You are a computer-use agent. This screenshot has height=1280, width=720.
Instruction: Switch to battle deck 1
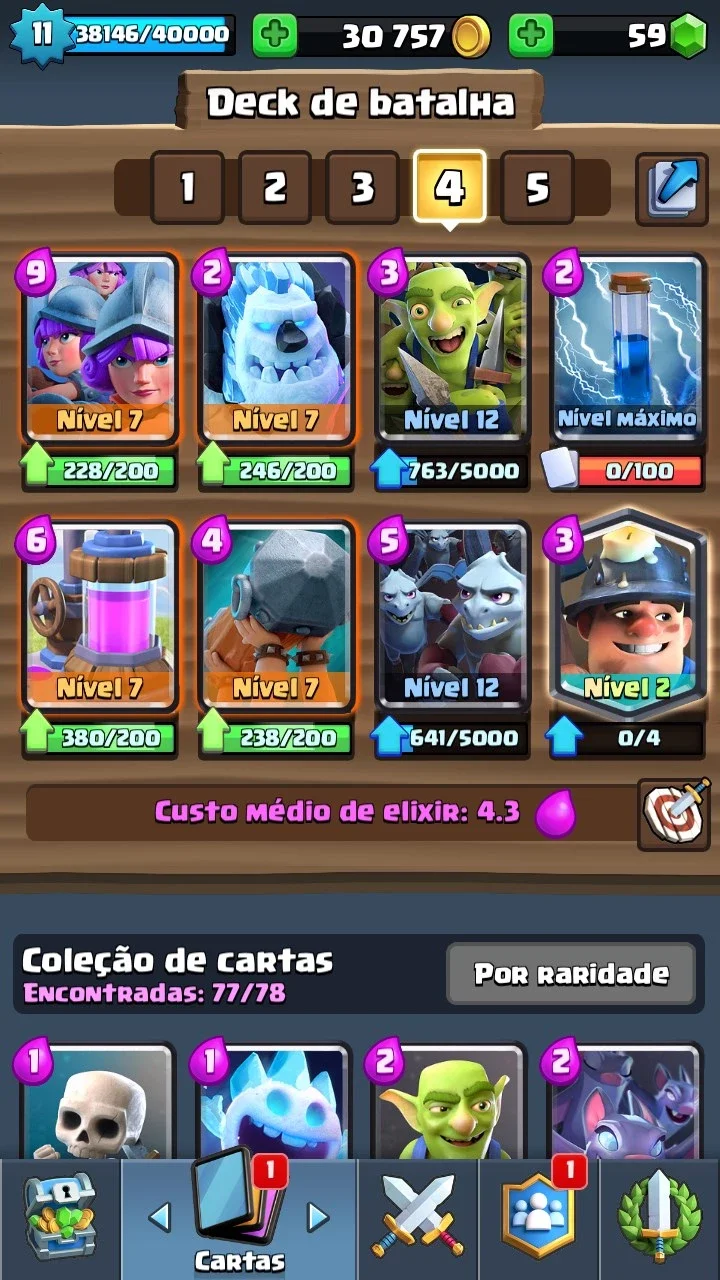[187, 187]
